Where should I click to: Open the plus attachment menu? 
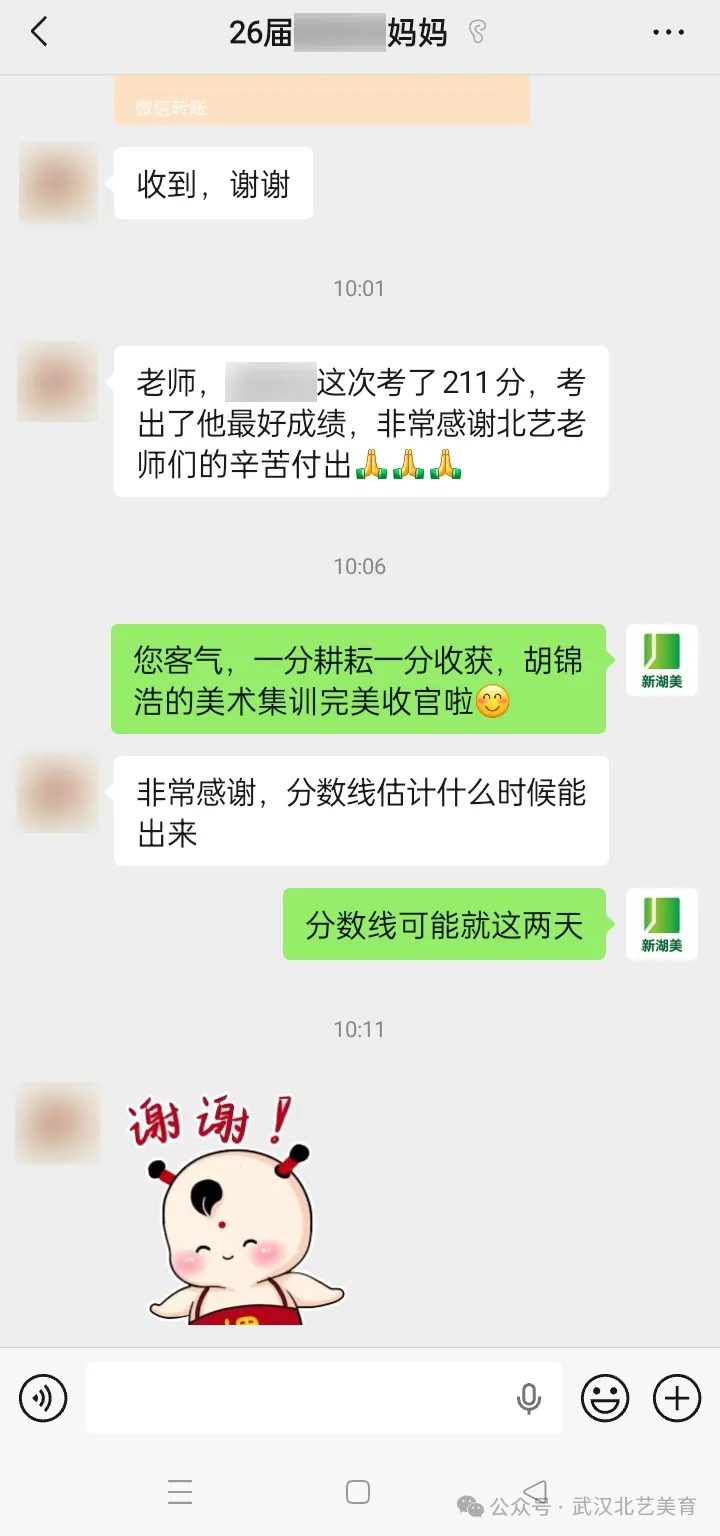coord(677,1397)
